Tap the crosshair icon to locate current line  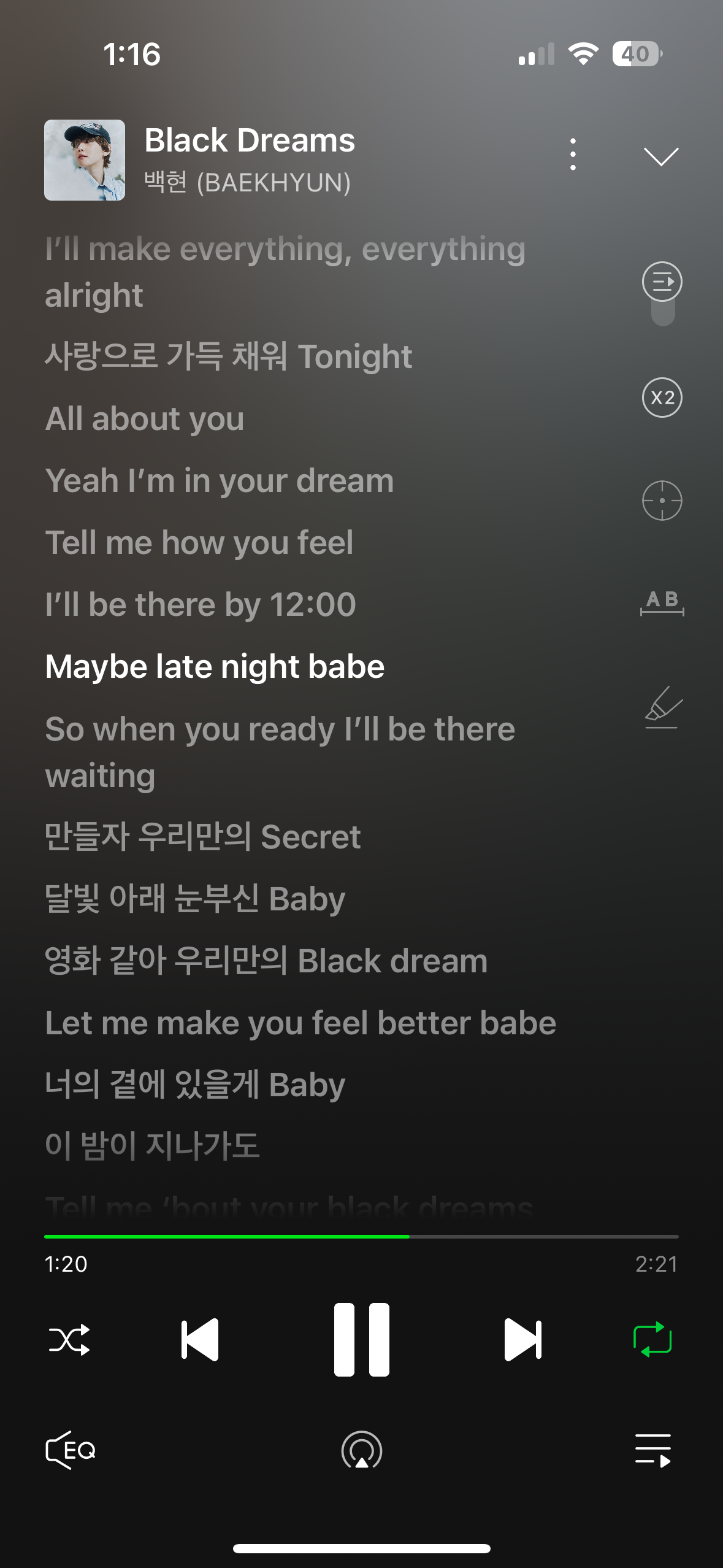click(662, 501)
